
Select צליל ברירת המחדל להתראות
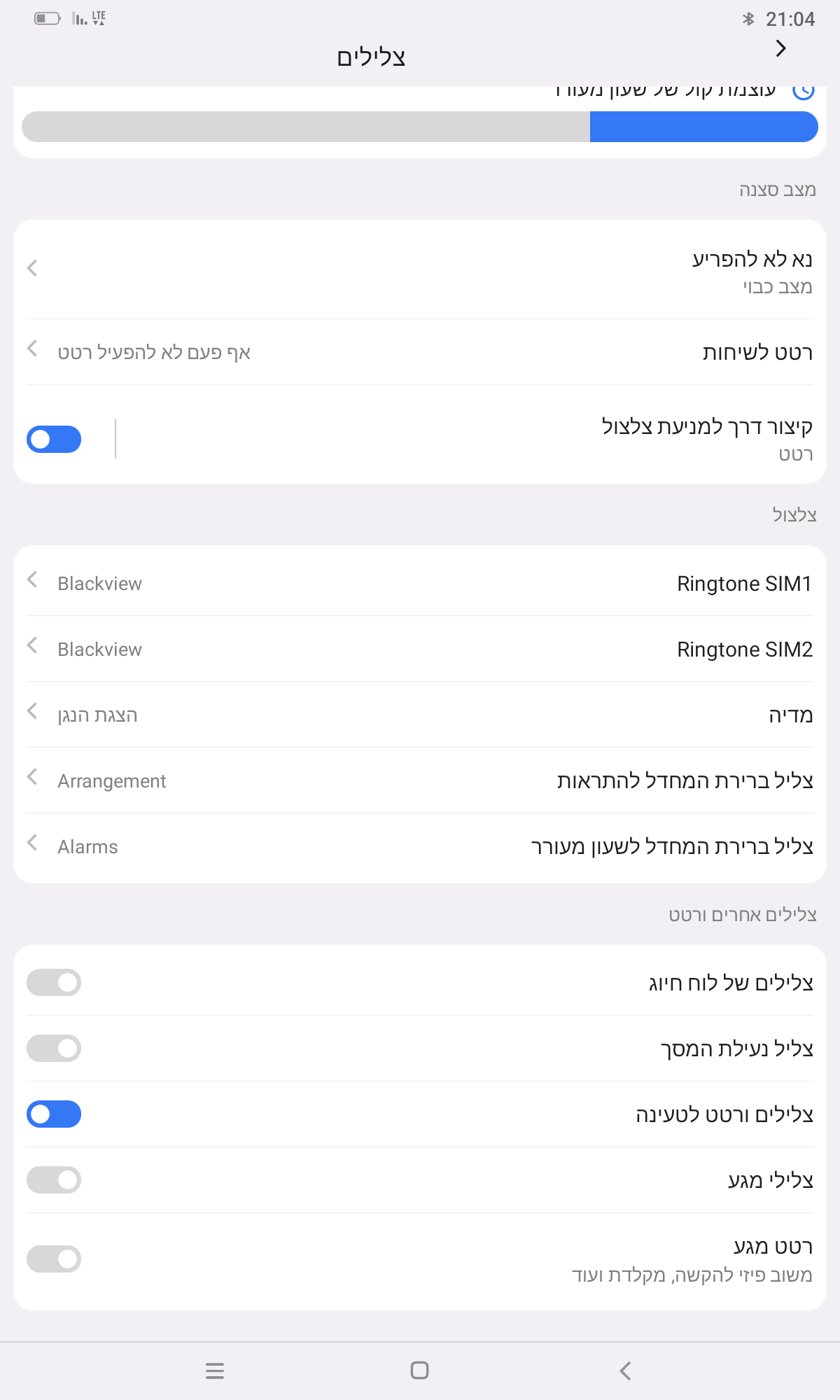(420, 780)
